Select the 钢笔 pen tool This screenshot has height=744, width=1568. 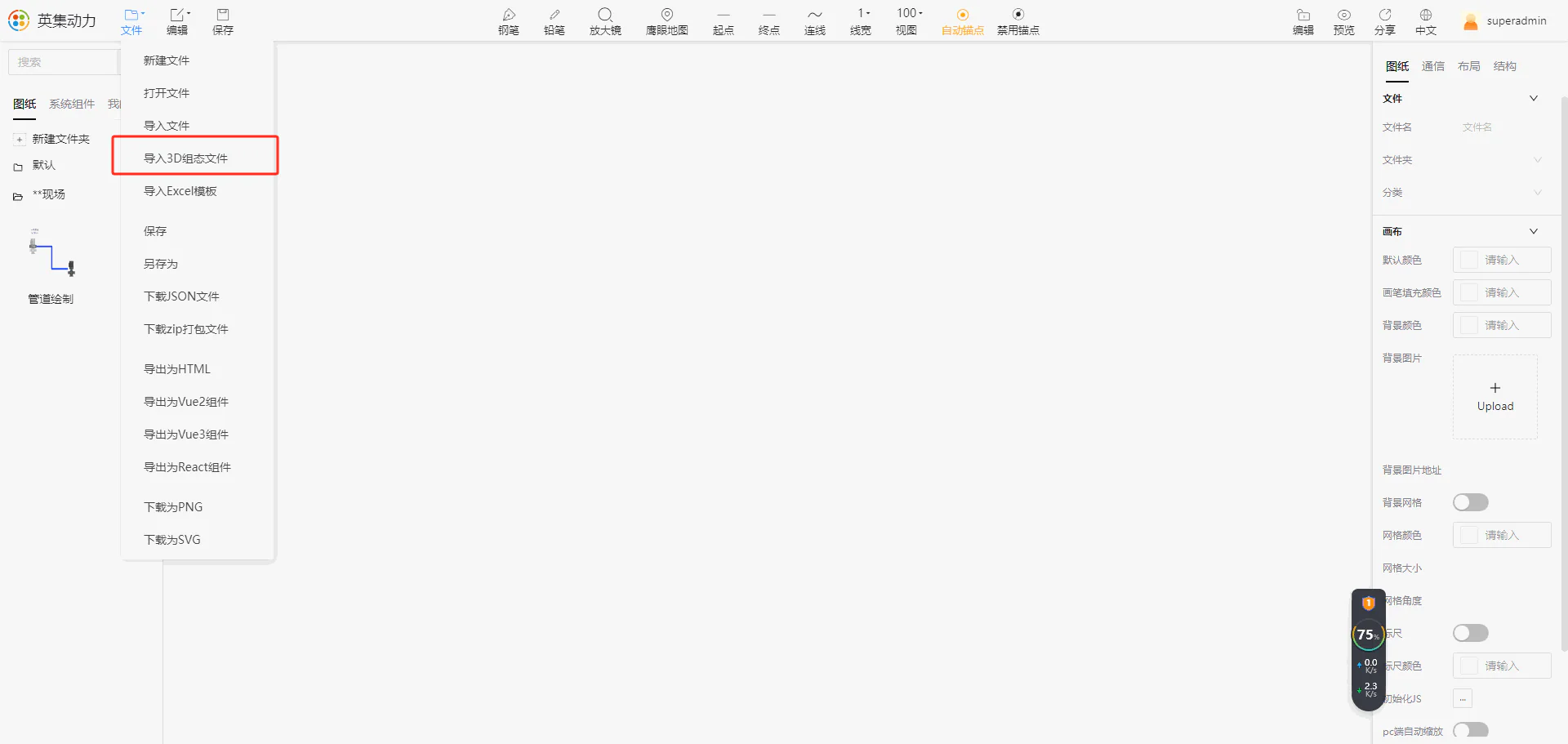509,21
